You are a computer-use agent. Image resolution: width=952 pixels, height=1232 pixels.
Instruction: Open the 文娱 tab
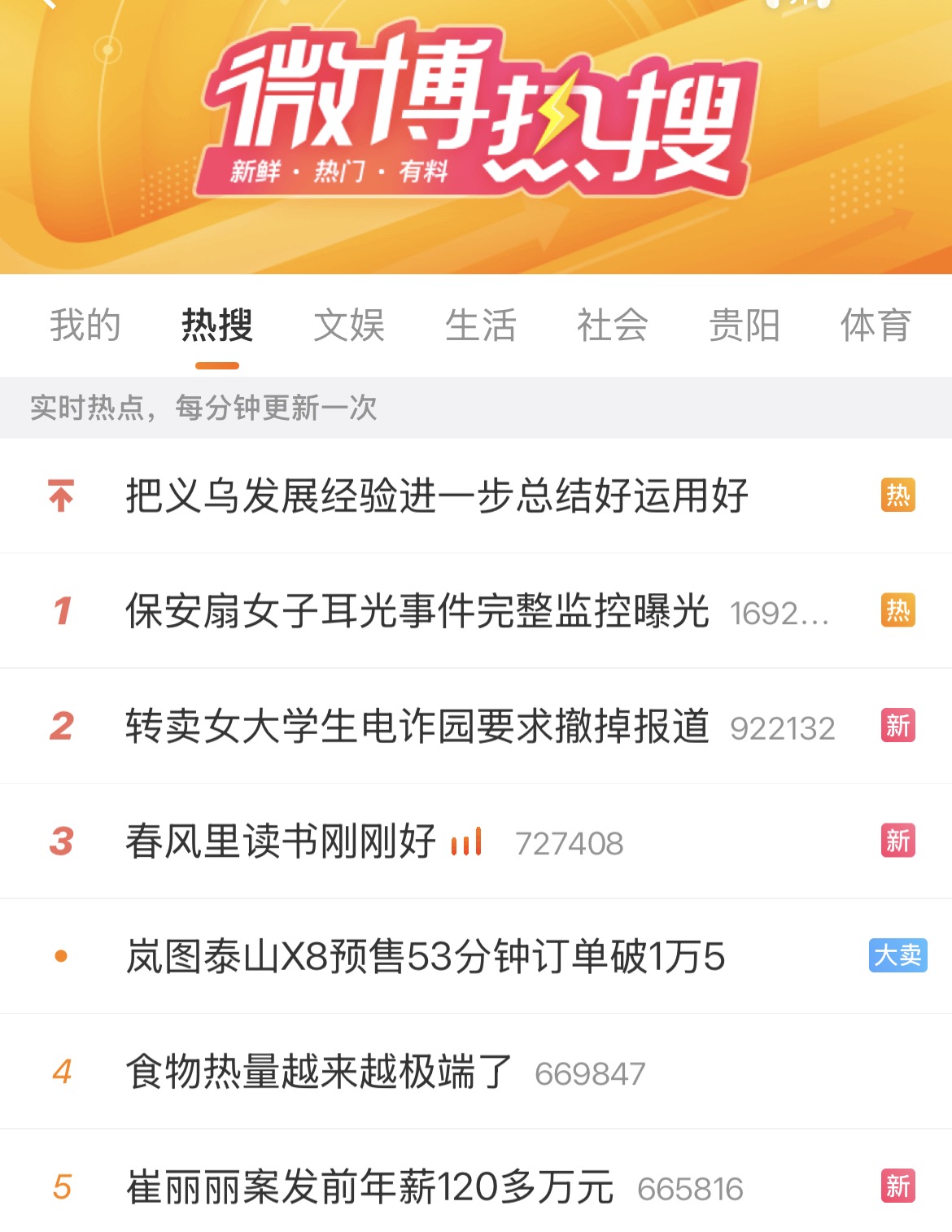(x=349, y=325)
